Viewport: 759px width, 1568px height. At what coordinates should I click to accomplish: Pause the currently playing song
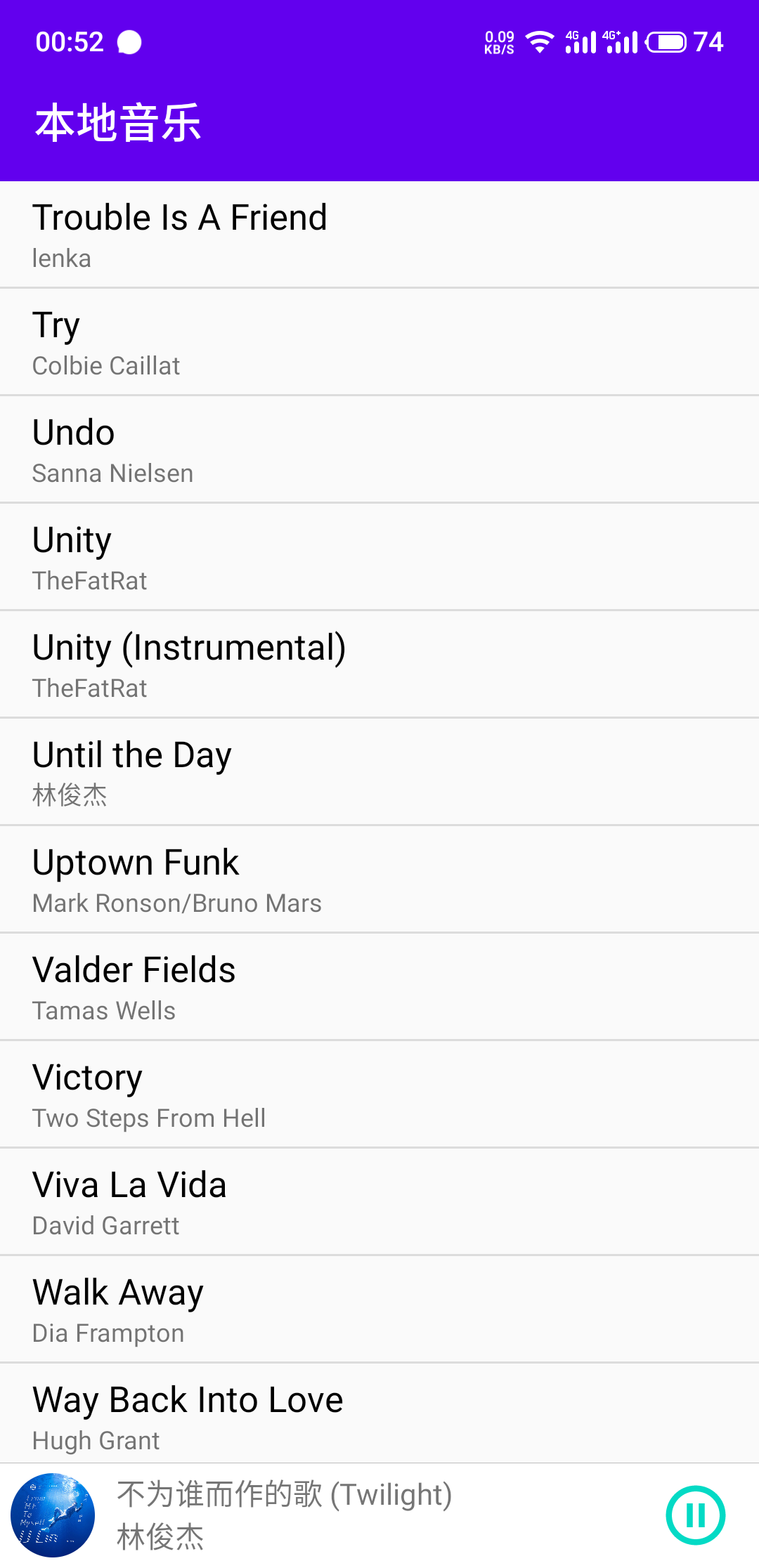(696, 1515)
